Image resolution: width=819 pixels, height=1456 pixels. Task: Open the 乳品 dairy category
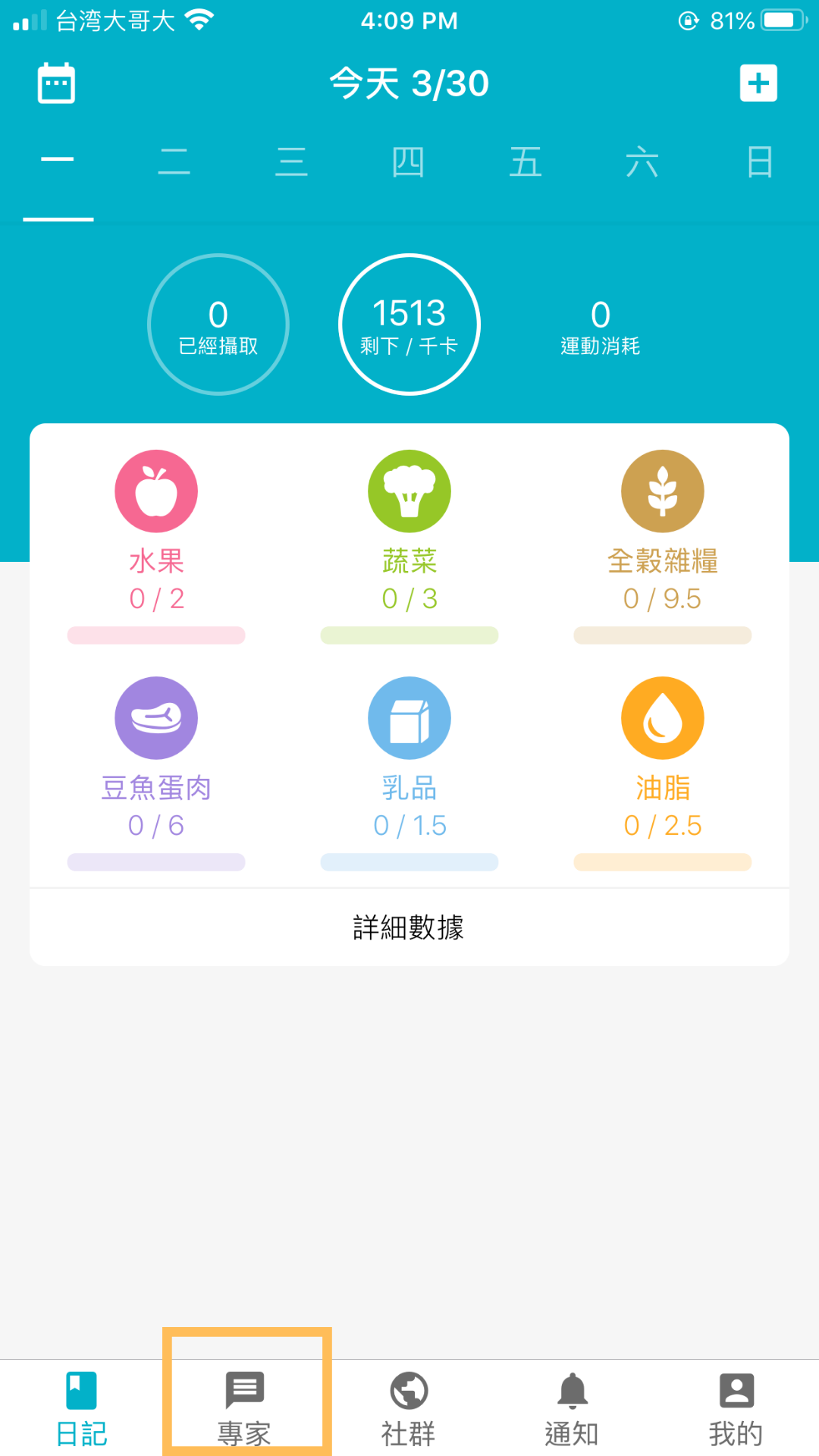(409, 758)
